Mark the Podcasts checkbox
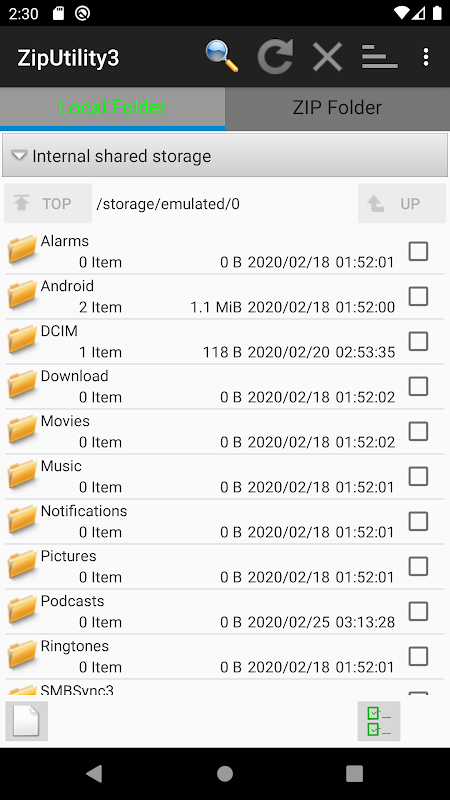Image resolution: width=450 pixels, height=800 pixels. tap(418, 611)
